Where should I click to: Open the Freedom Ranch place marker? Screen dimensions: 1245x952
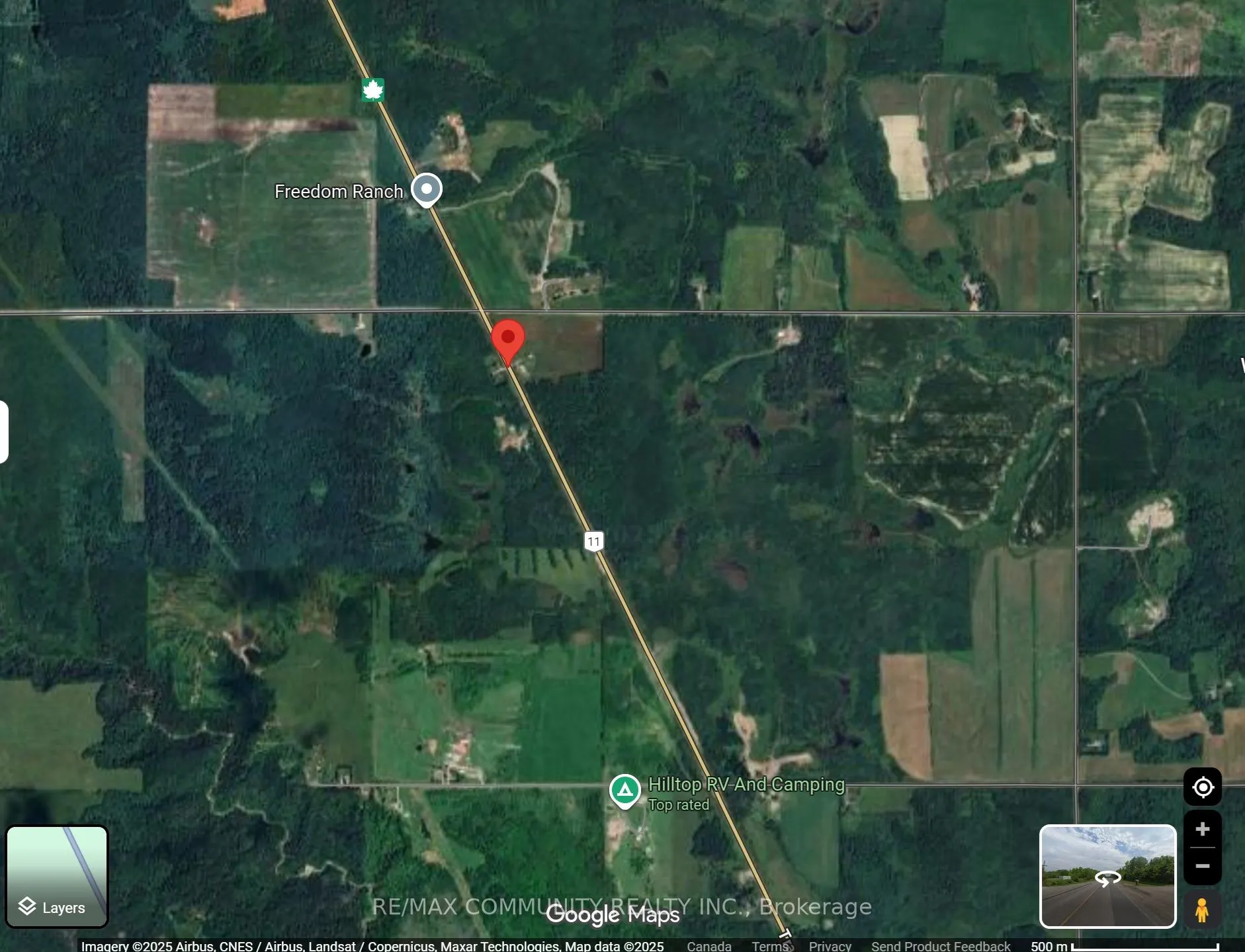[x=427, y=189]
